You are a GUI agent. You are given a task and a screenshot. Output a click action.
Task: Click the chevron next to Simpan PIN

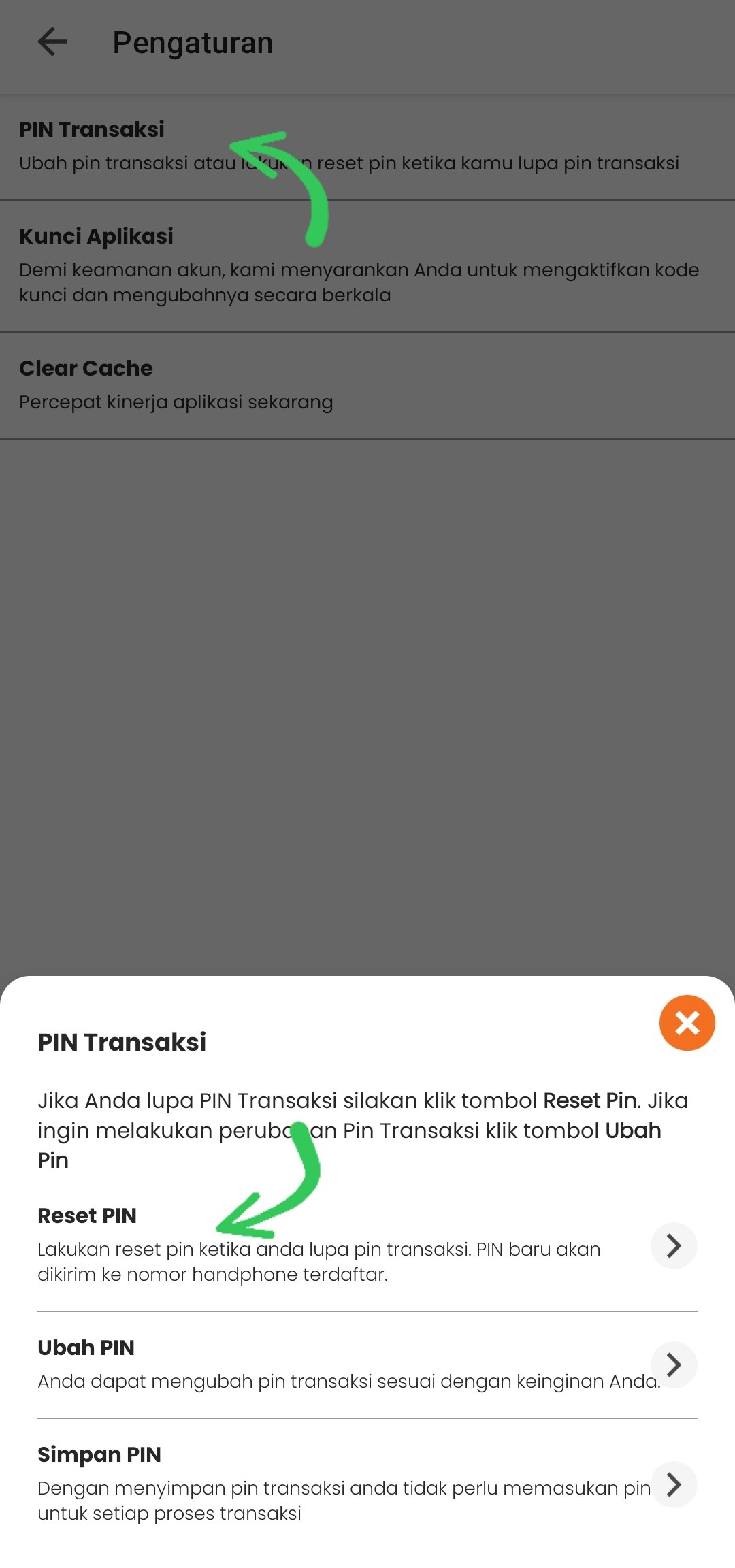click(x=674, y=1484)
